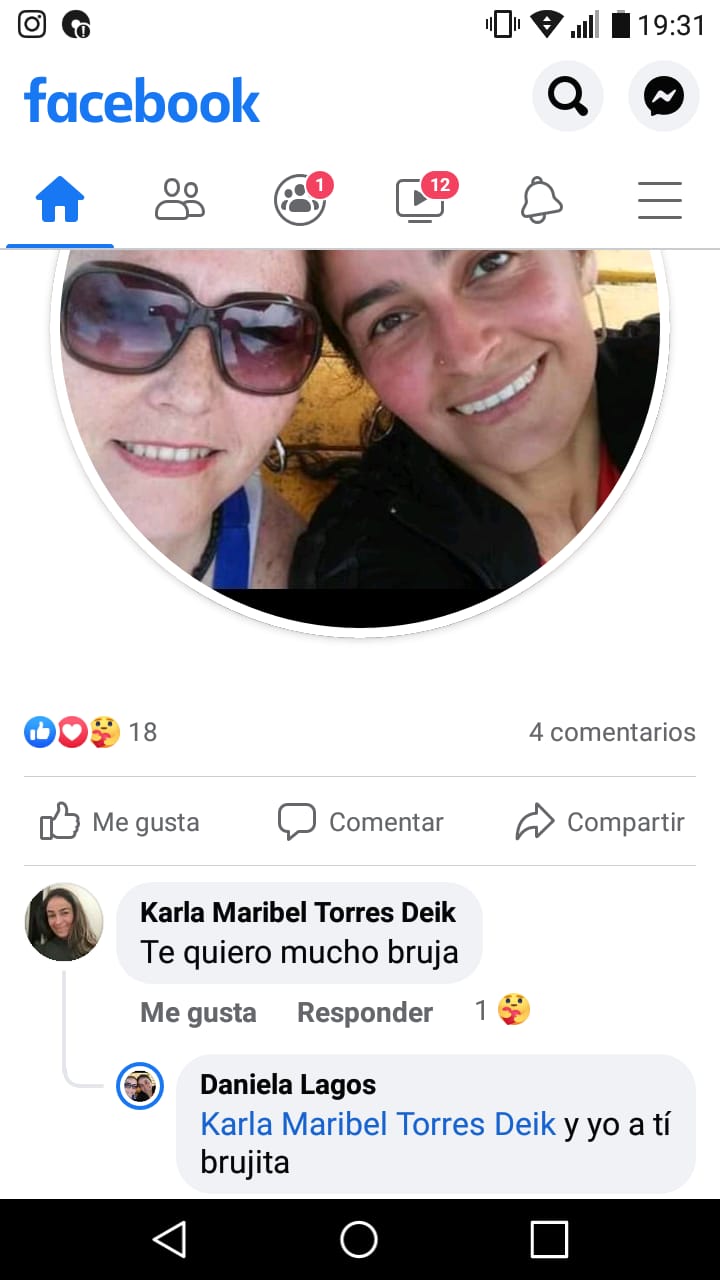720x1280 pixels.
Task: Open Facebook search
Action: coord(567,96)
